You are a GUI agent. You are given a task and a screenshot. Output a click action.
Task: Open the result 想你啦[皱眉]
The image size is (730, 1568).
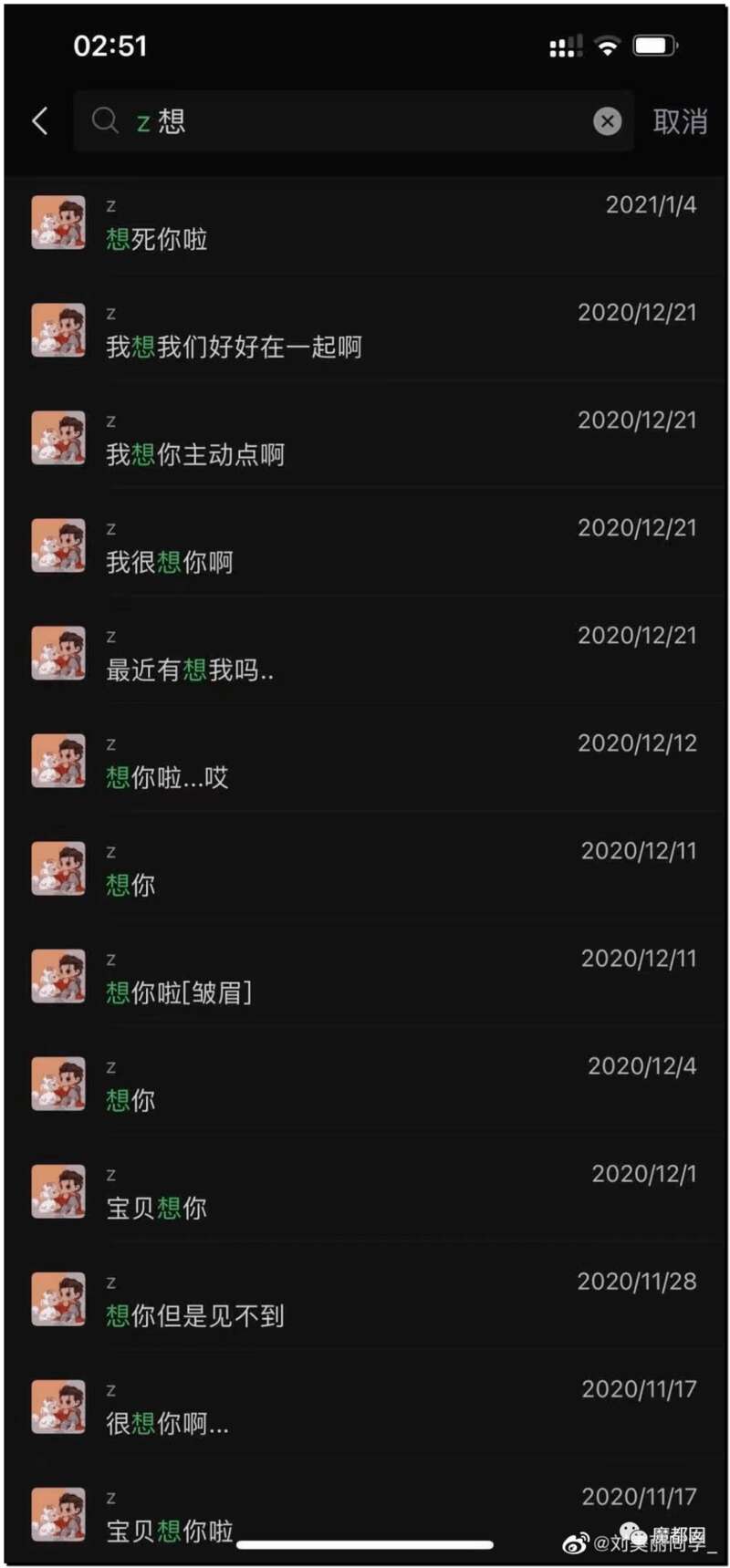pos(365,978)
